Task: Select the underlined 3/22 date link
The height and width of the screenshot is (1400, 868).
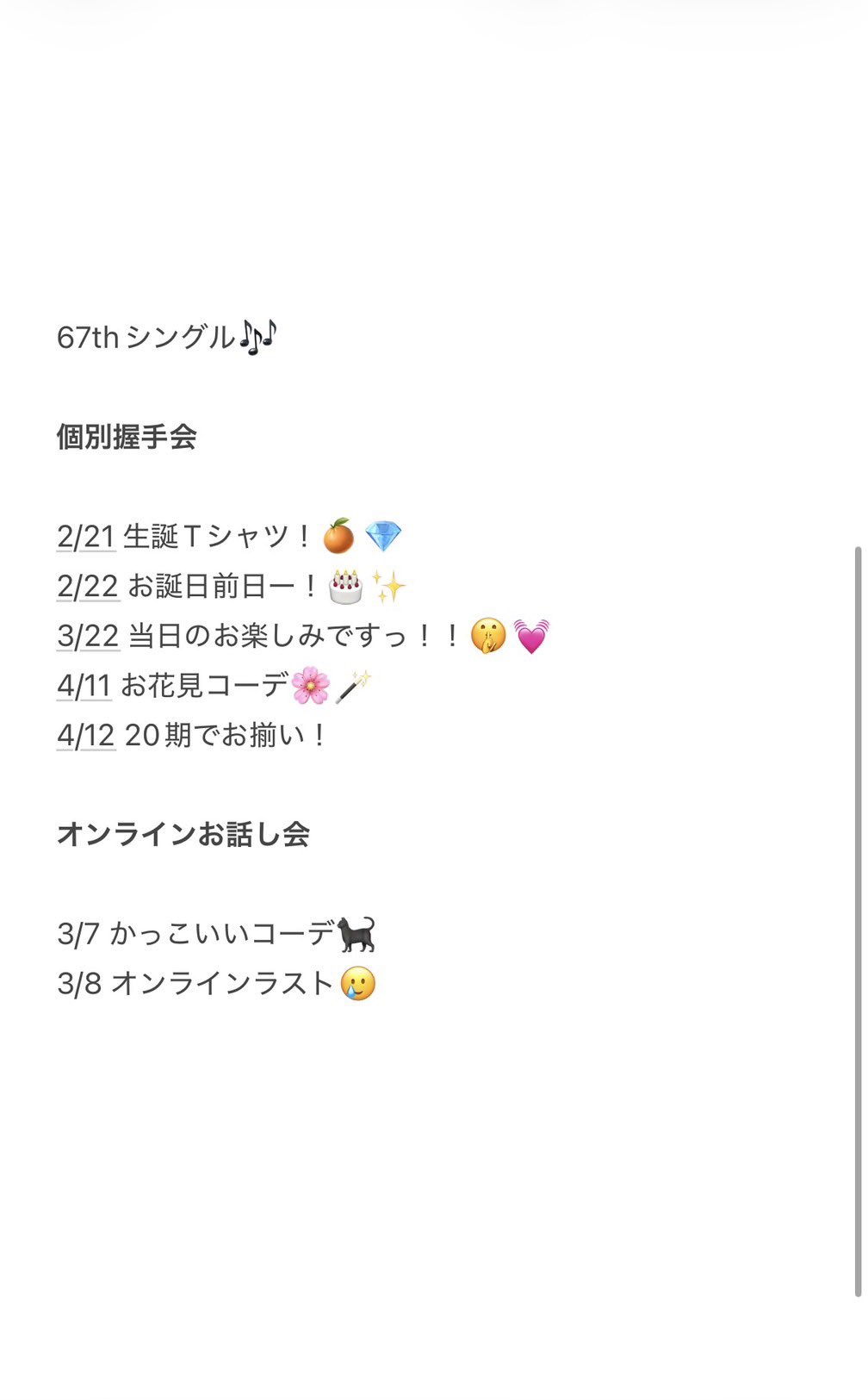Action: [87, 636]
